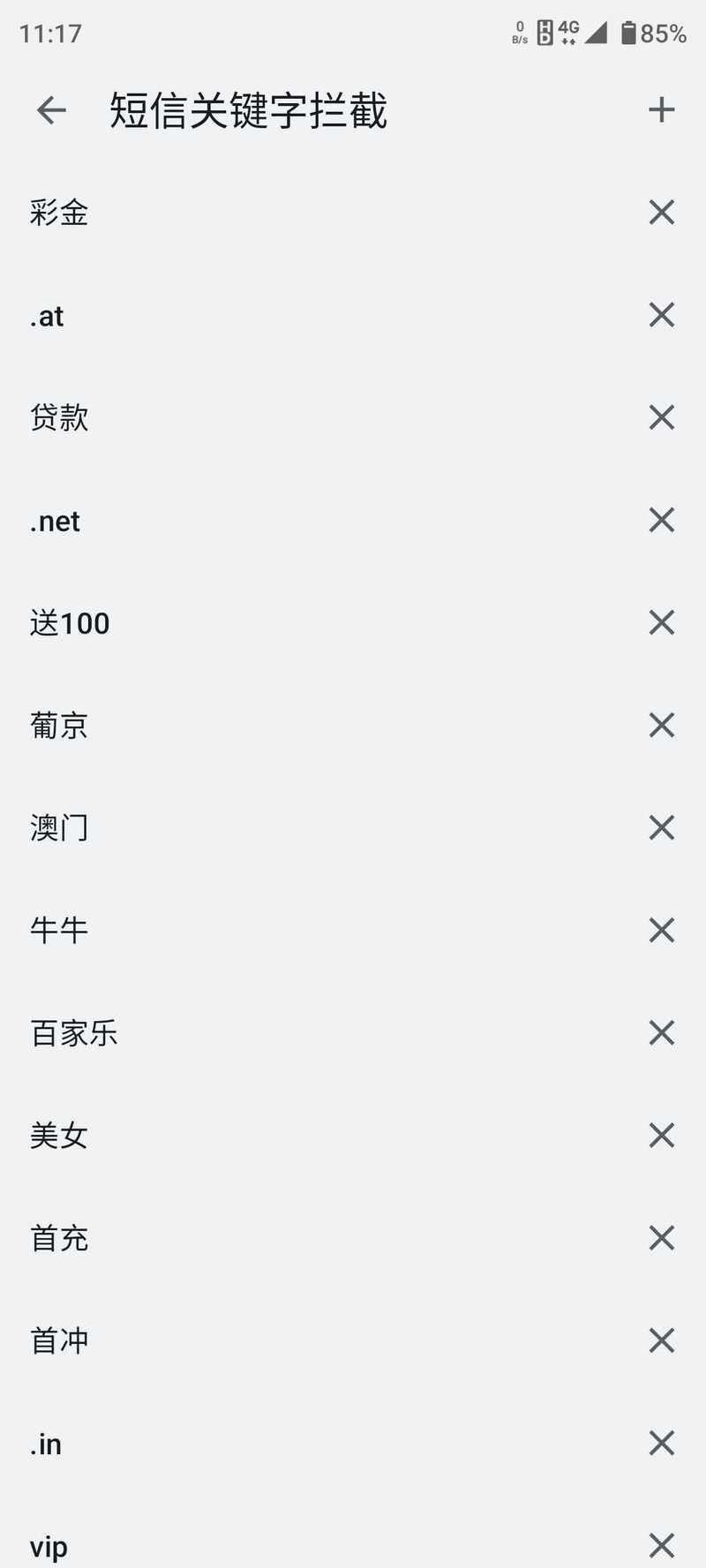
Task: Go back from 短信关键字拦截
Action: click(x=51, y=110)
